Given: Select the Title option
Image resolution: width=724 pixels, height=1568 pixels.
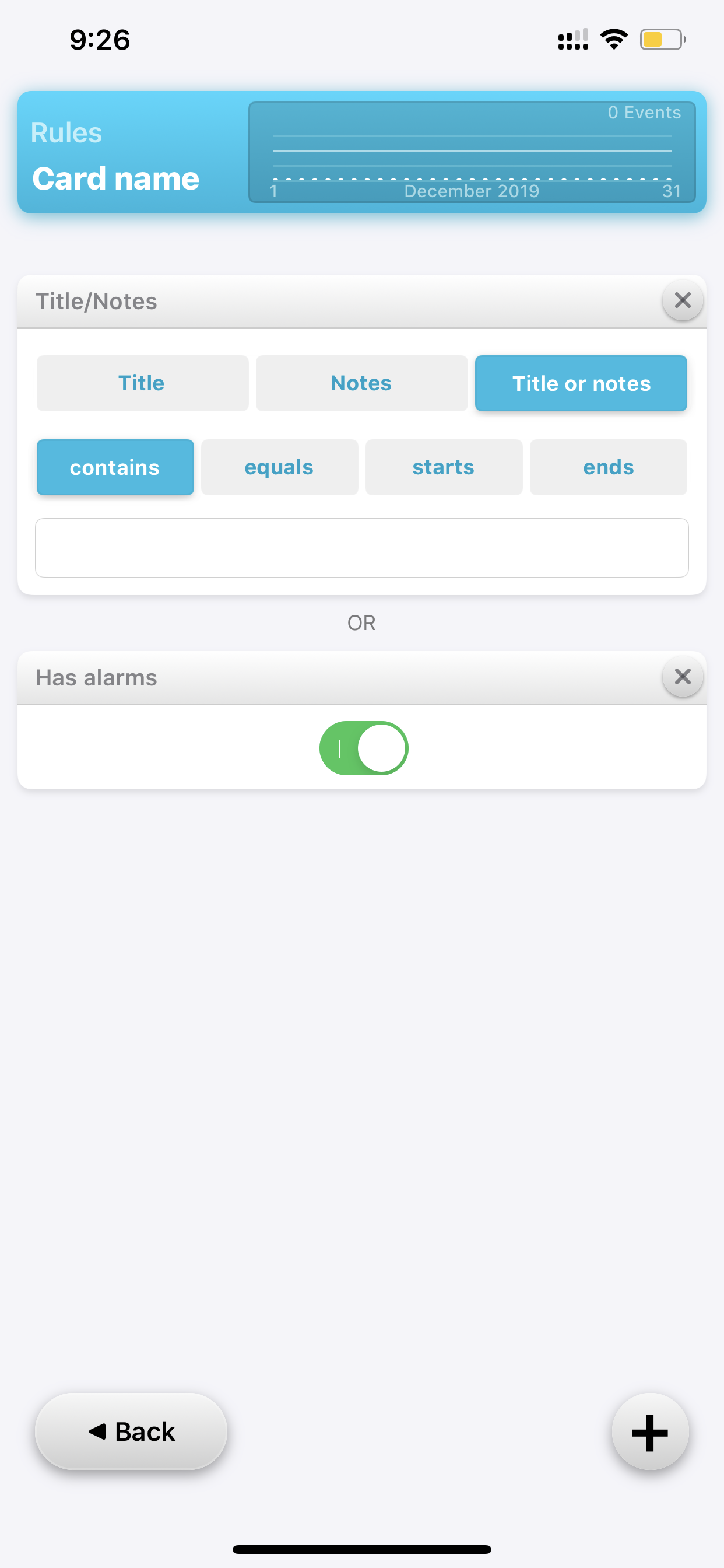Looking at the screenshot, I should point(142,383).
